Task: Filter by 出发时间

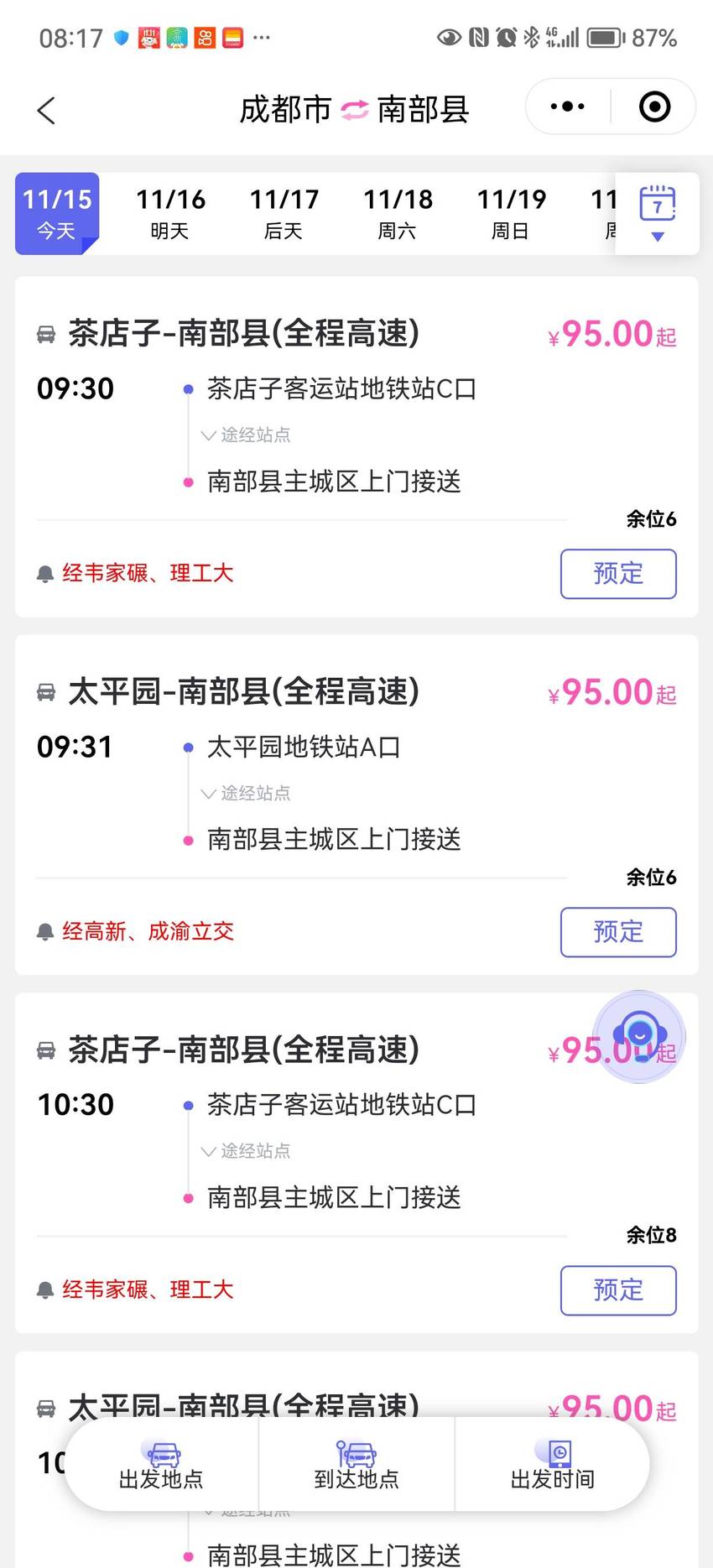Action: click(x=552, y=1466)
